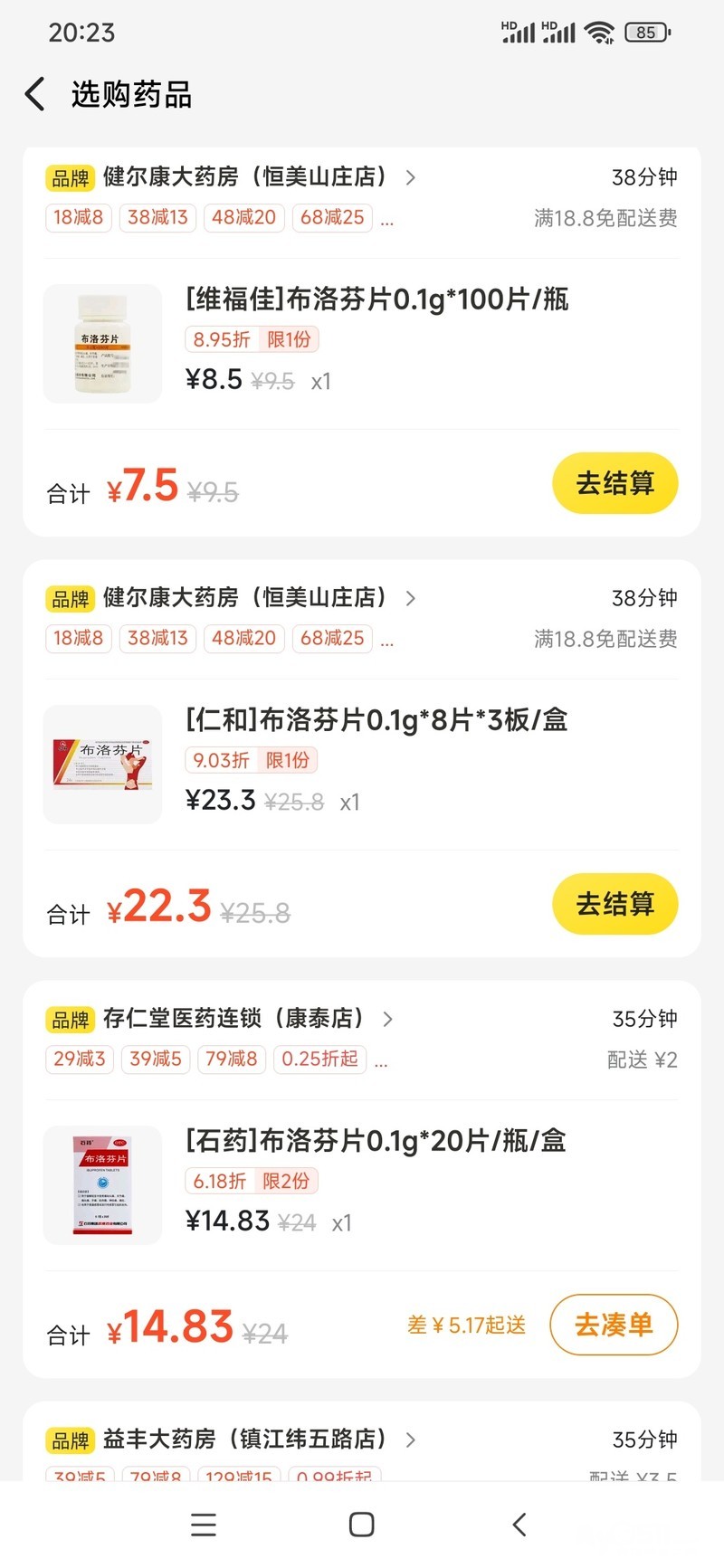Open the system recent apps menu
The width and height of the screenshot is (724, 1568).
[x=204, y=1525]
